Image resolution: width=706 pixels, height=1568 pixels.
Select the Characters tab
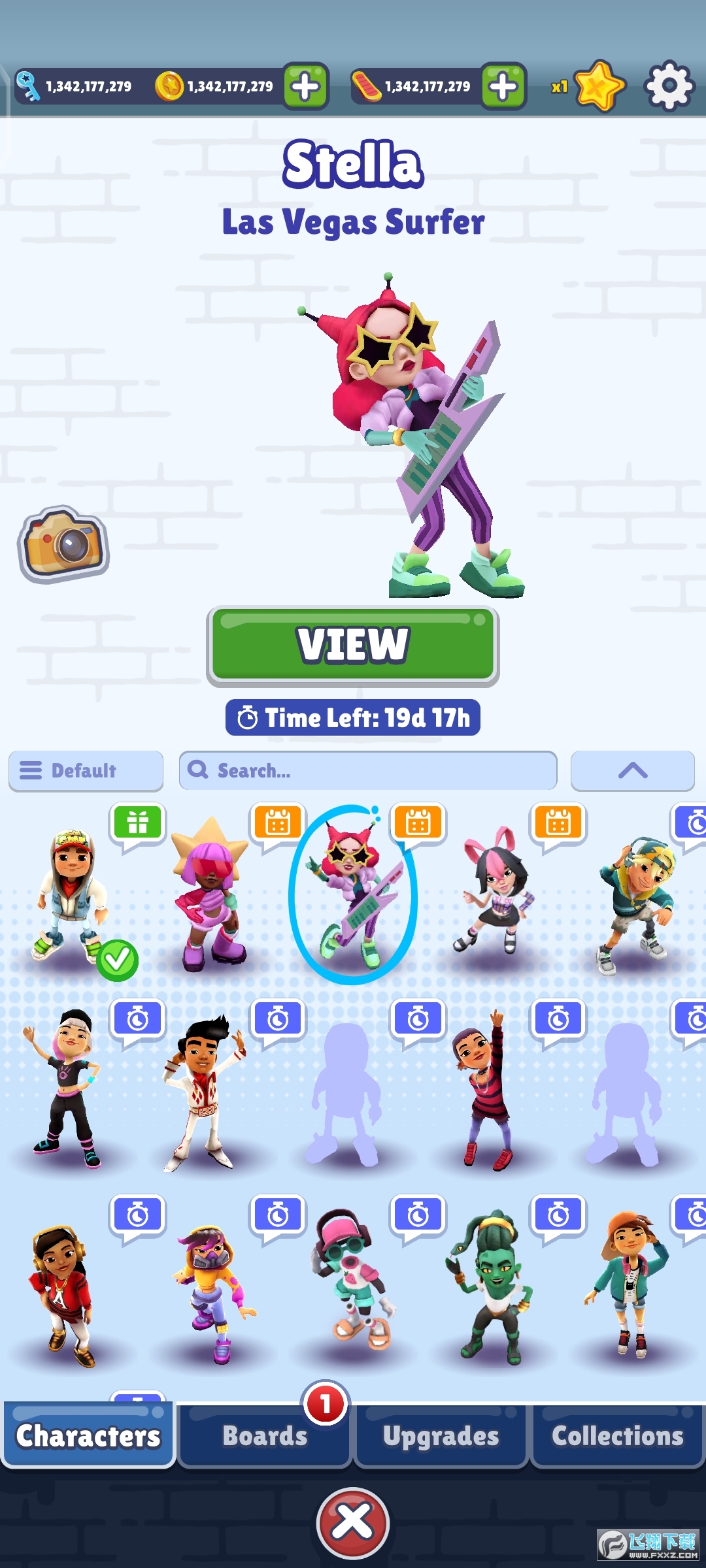[88, 1436]
